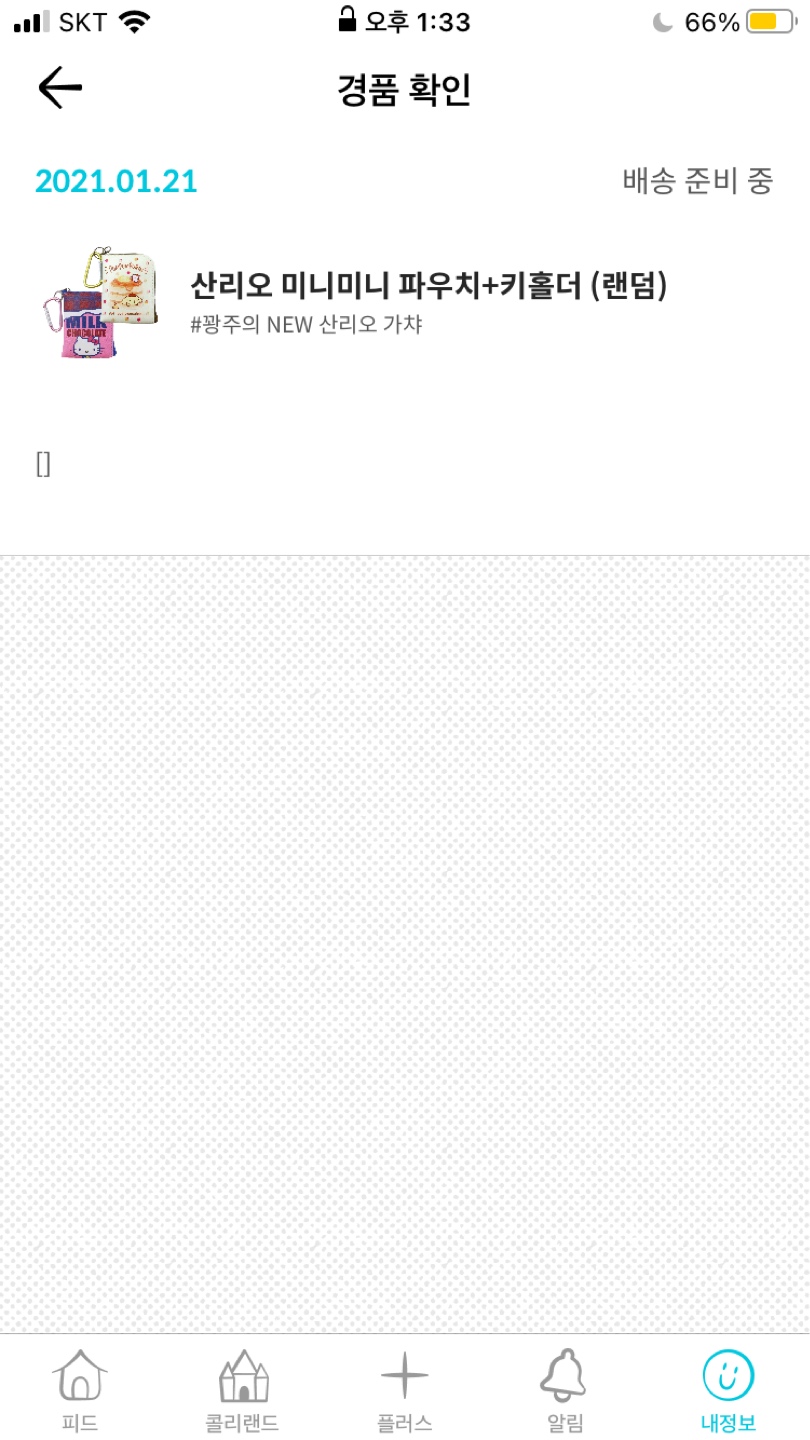The height and width of the screenshot is (1440, 810).
Task: Open the 알림 notifications tab
Action: [566, 1390]
